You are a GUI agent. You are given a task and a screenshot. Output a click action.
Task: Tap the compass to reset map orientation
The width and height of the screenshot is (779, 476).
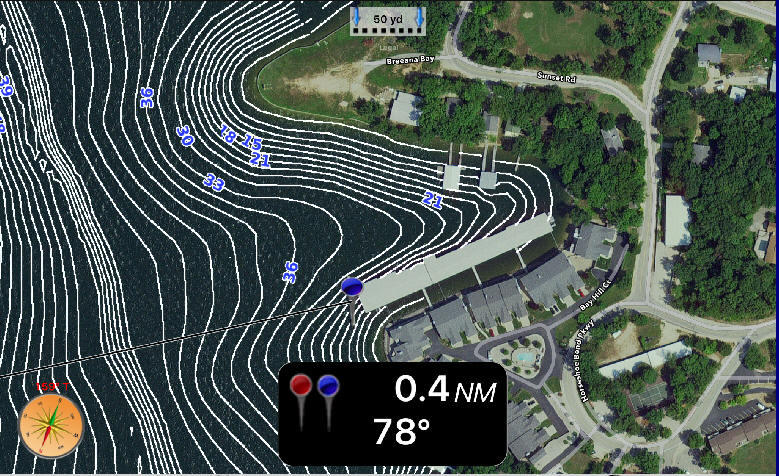[x=50, y=426]
